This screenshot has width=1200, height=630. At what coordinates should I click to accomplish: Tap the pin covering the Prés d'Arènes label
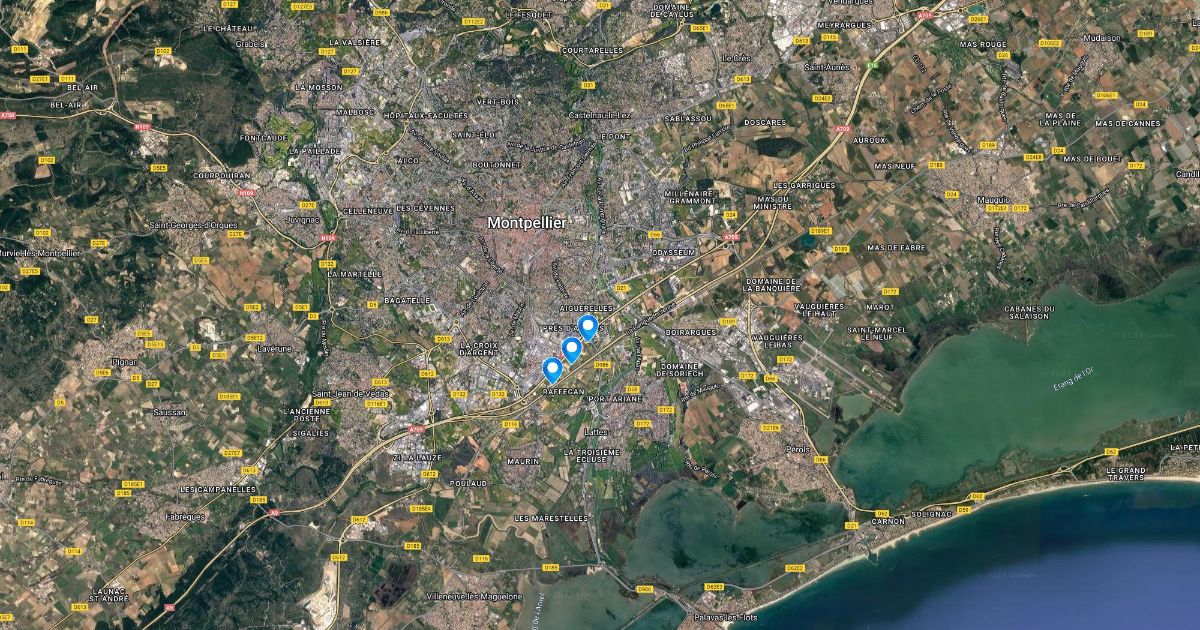588,328
